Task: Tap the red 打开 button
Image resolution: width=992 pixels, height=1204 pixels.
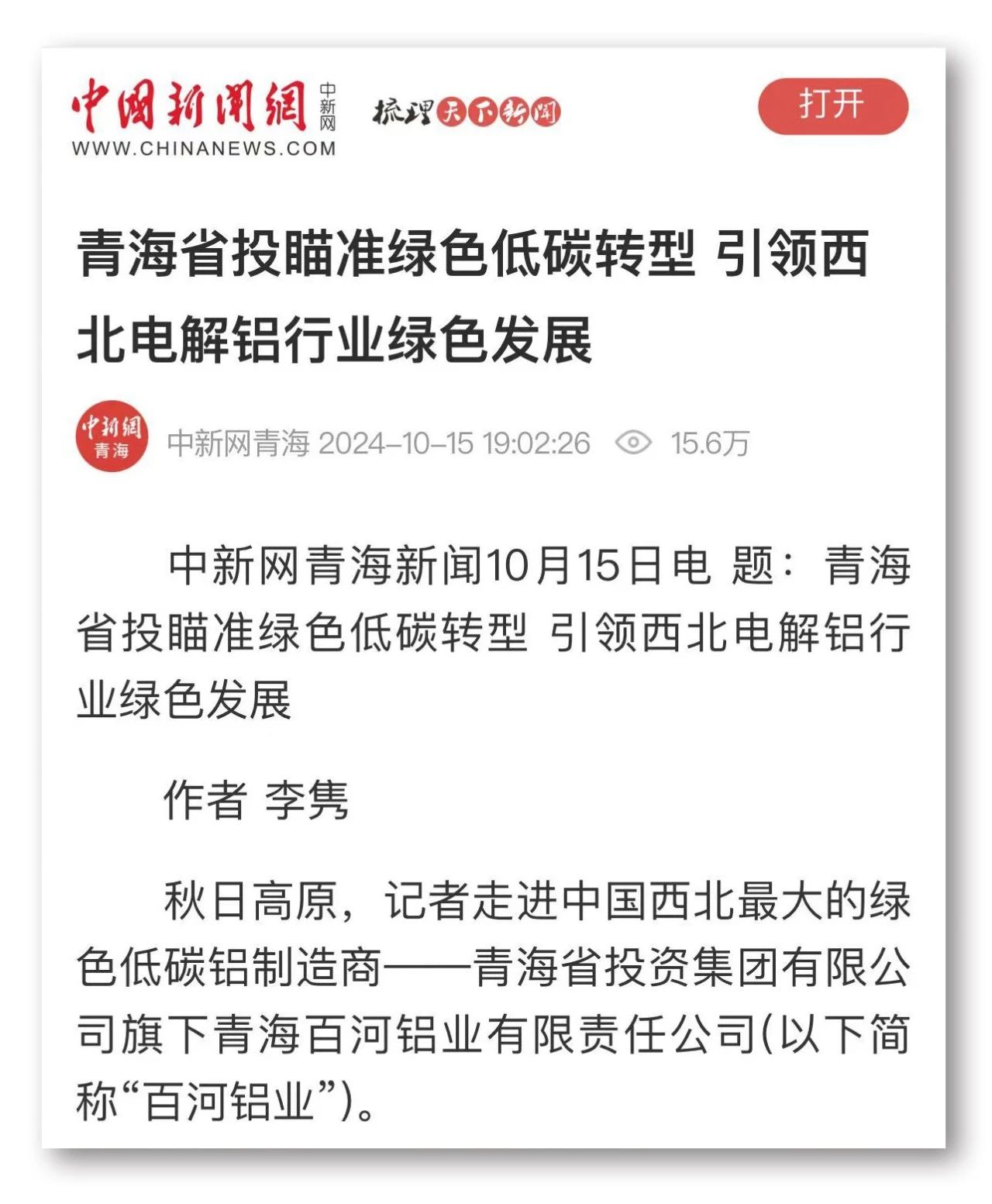Action: click(832, 106)
